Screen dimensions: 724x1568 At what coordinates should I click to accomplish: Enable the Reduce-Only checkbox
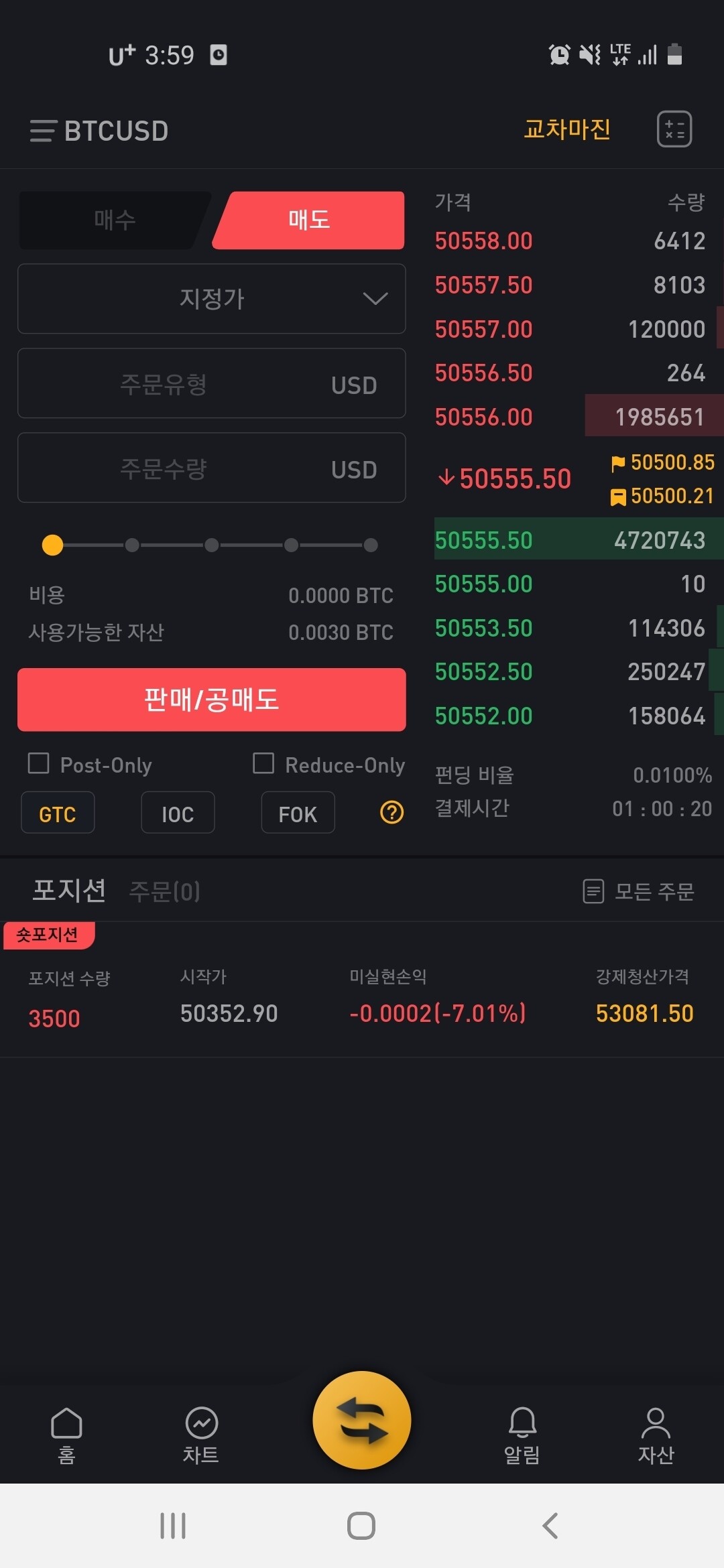click(263, 763)
